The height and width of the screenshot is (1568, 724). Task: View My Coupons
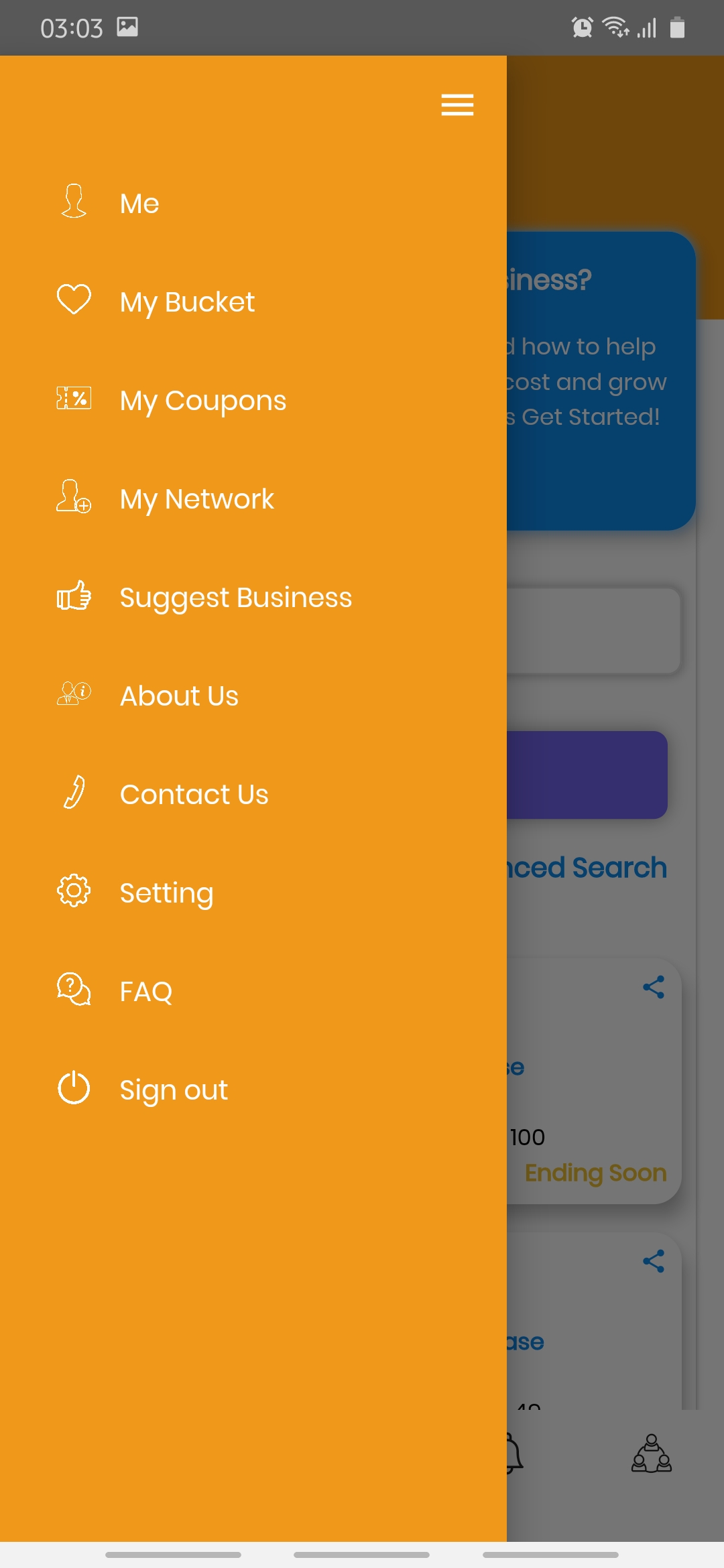tap(253, 400)
